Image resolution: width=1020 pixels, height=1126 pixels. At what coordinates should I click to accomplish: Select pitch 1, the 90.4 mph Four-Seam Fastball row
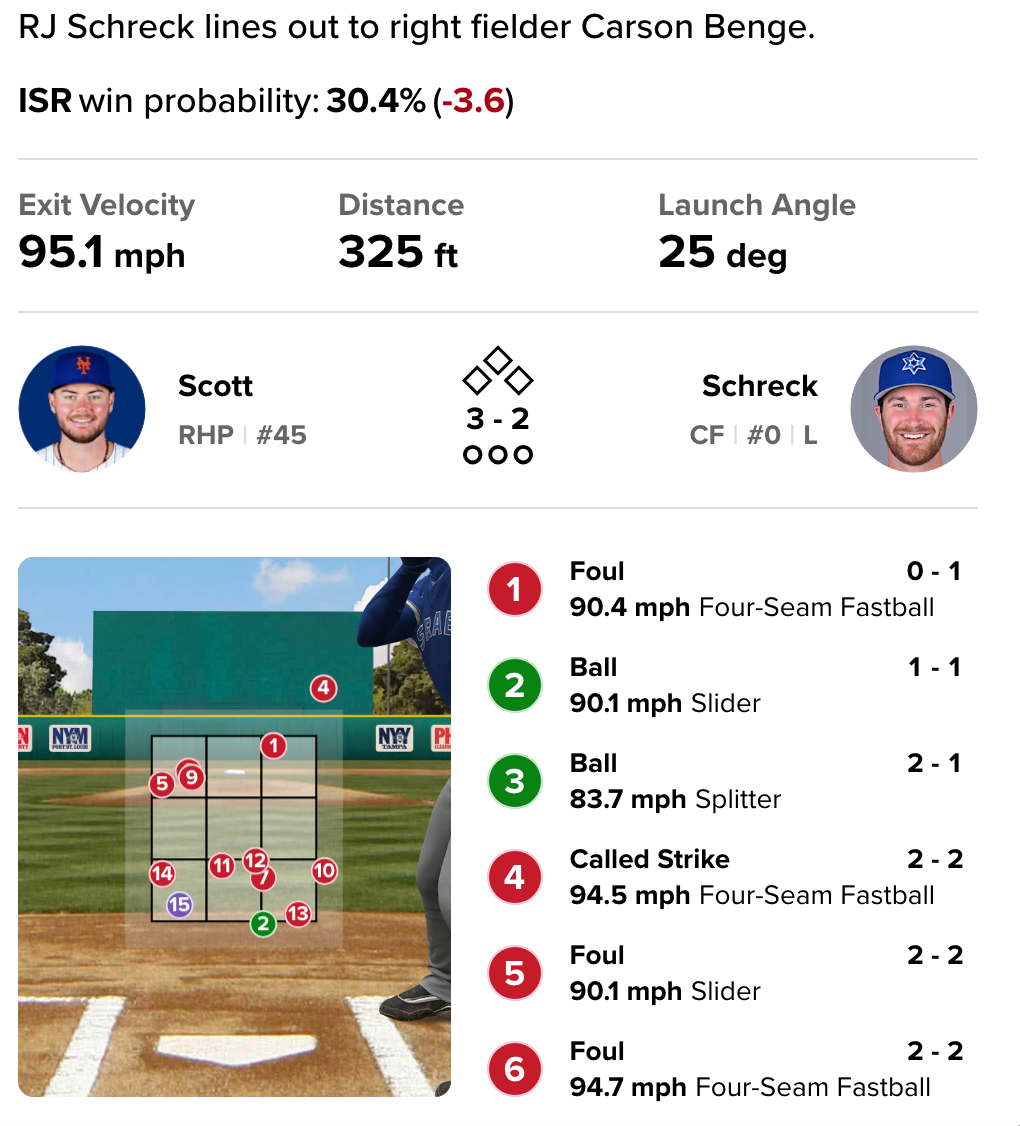(x=724, y=589)
